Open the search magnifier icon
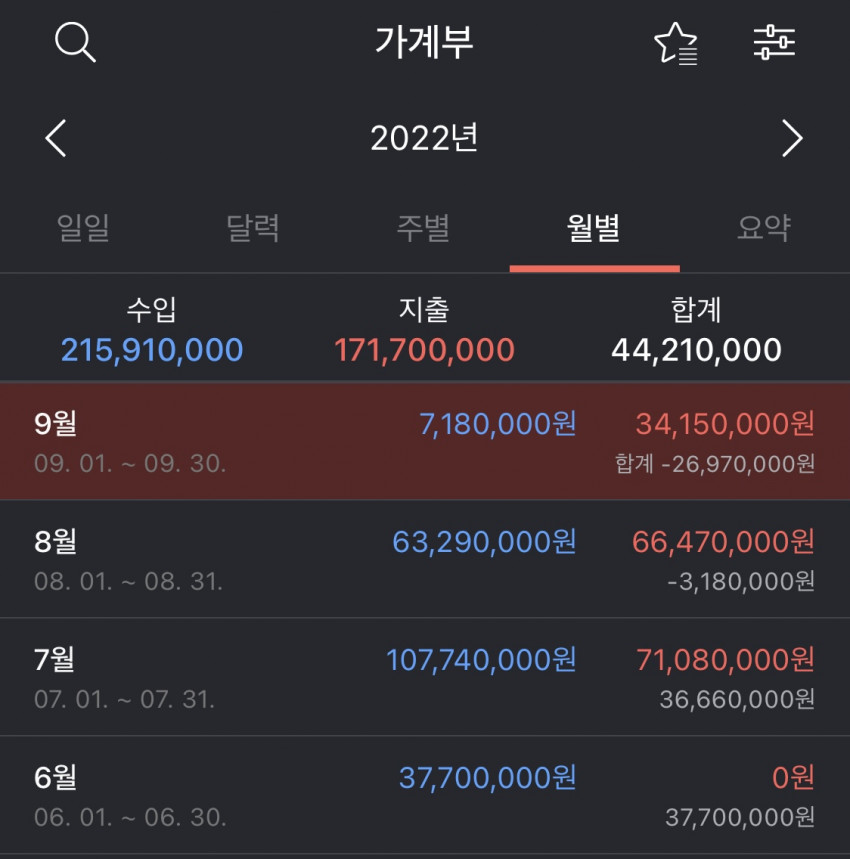 click(x=75, y=42)
